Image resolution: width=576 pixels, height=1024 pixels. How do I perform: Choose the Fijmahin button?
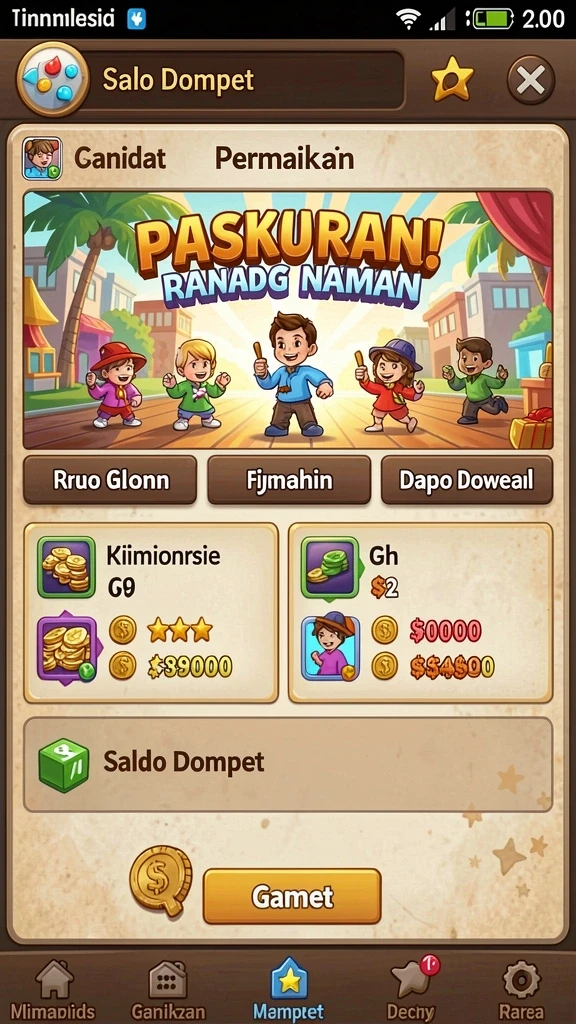tap(289, 481)
